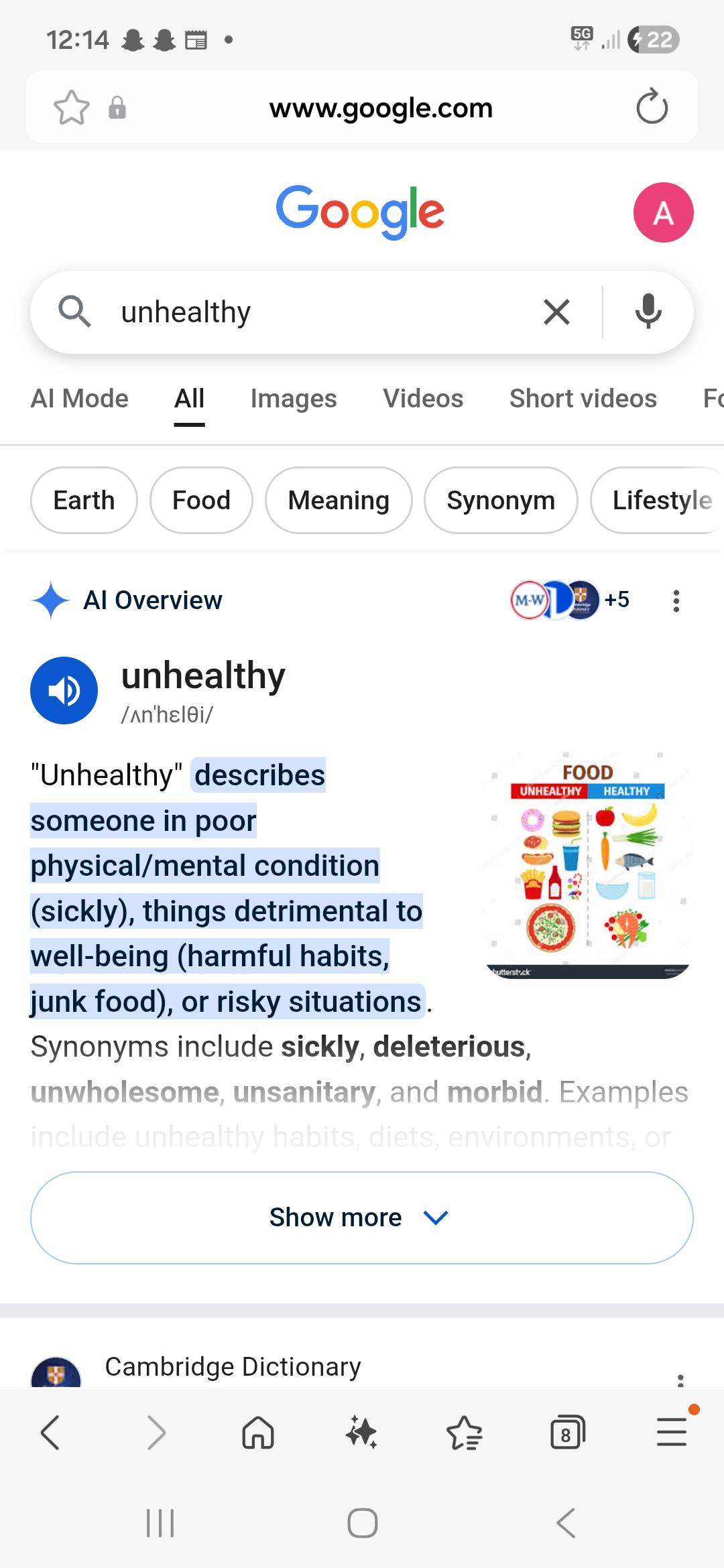Play the pronunciation audio for unhealthy
Image resolution: width=724 pixels, height=1568 pixels.
(64, 690)
